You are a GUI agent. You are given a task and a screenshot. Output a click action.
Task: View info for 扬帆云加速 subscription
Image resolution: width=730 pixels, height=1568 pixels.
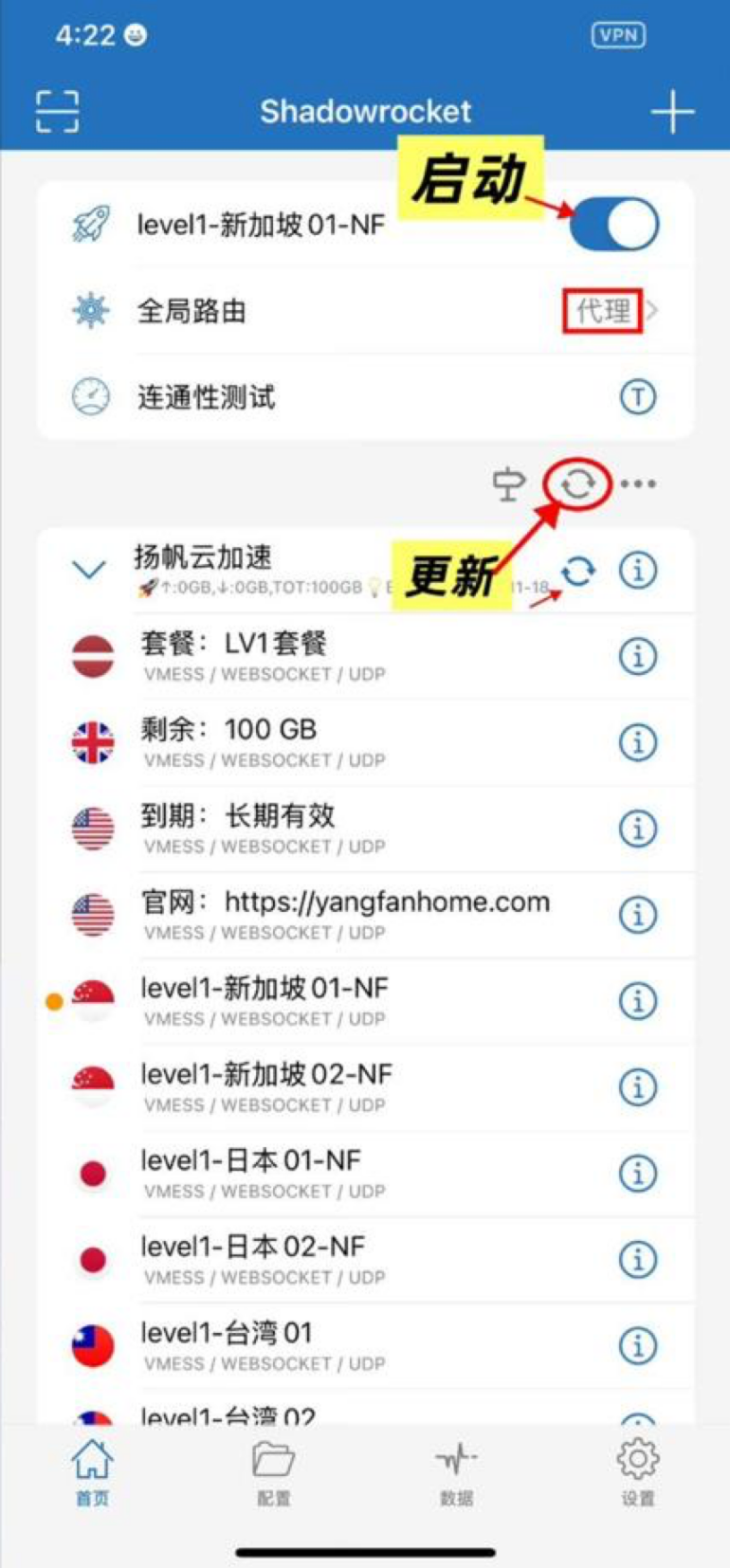pos(638,571)
